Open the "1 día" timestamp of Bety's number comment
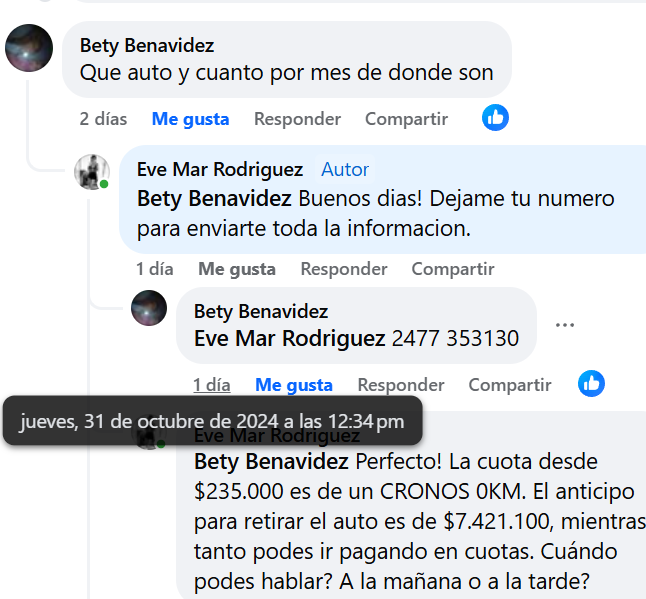This screenshot has height=599, width=646. (x=212, y=385)
